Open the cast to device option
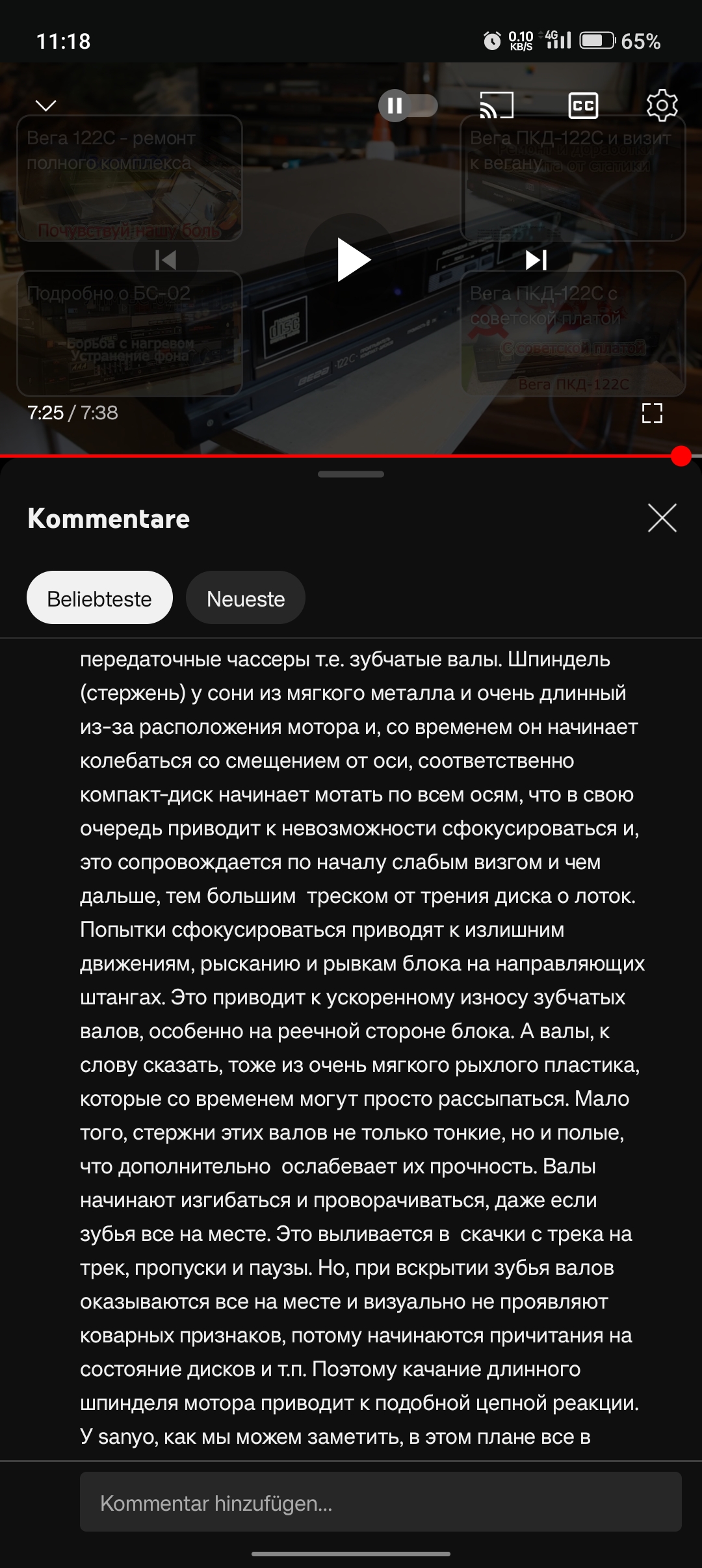The image size is (702, 1568). coord(497,105)
